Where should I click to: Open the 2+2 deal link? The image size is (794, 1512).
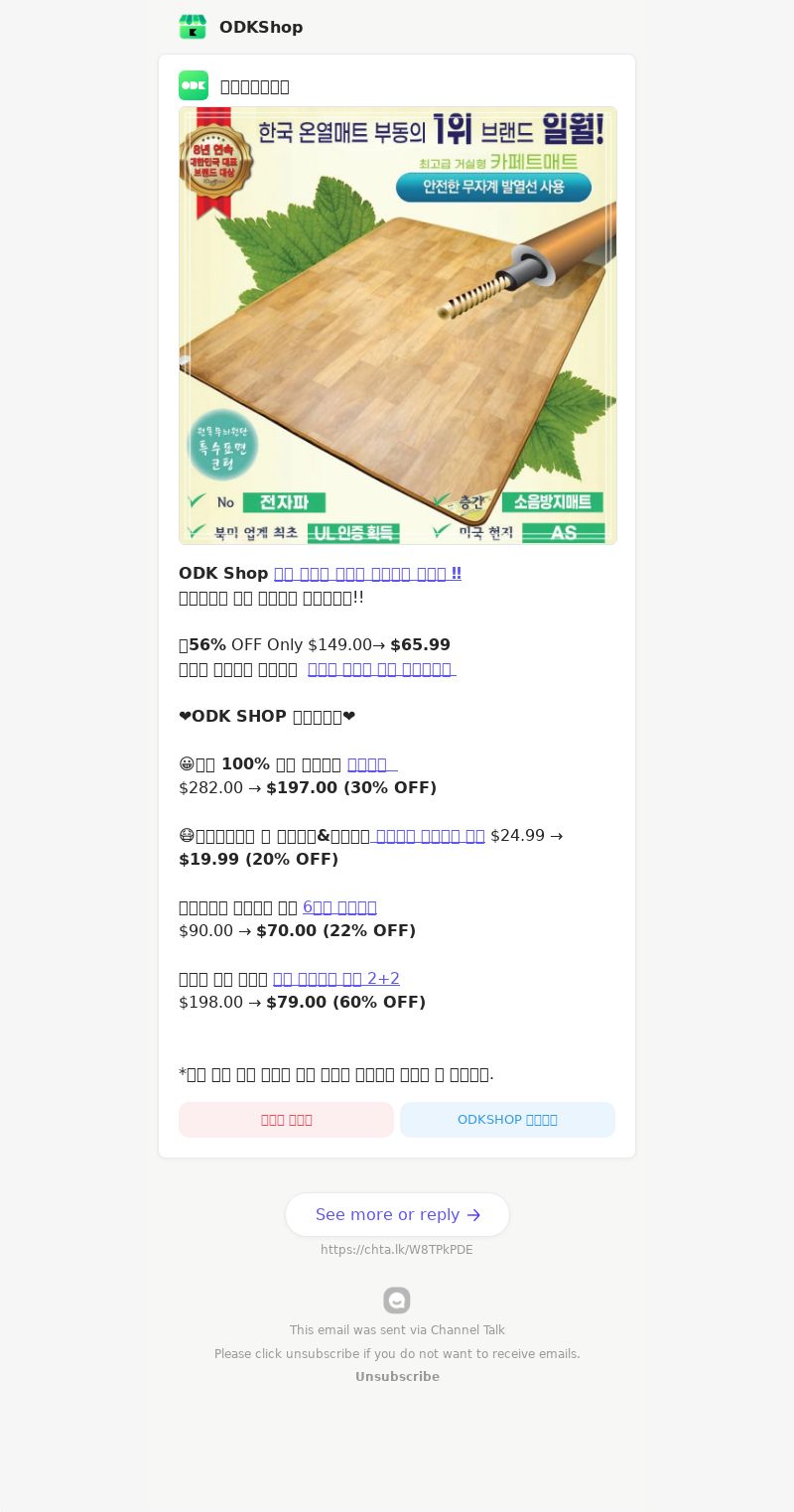336,979
